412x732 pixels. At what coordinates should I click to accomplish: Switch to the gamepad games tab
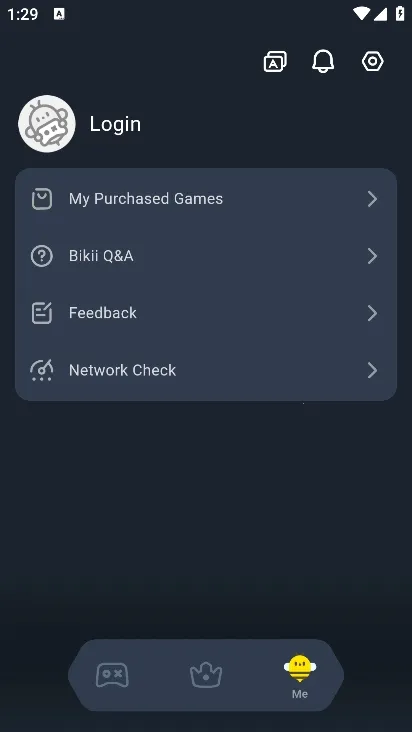112,675
